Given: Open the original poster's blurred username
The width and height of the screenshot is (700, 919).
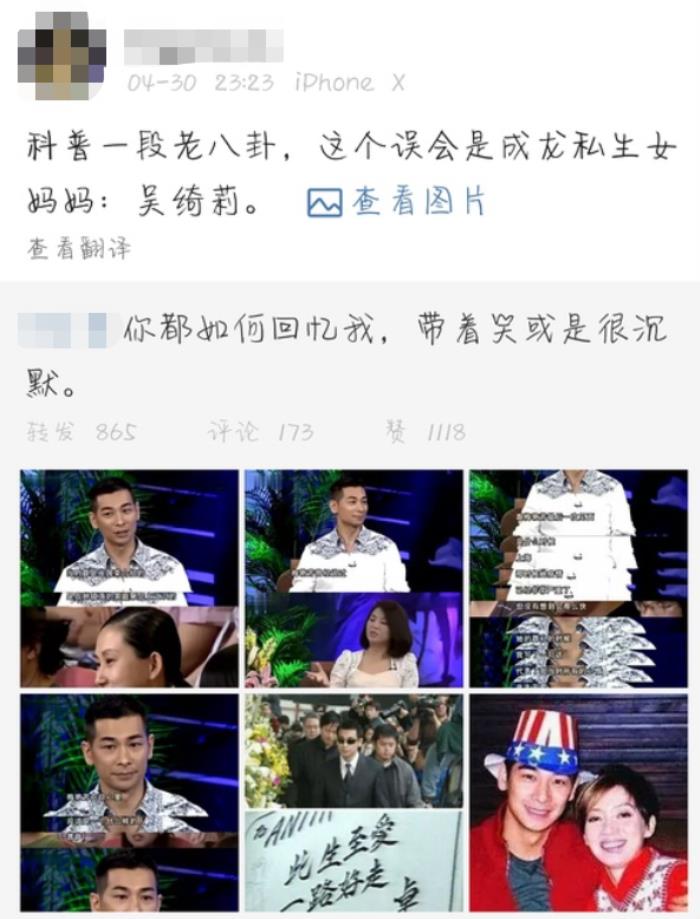Looking at the screenshot, I should (x=203, y=46).
